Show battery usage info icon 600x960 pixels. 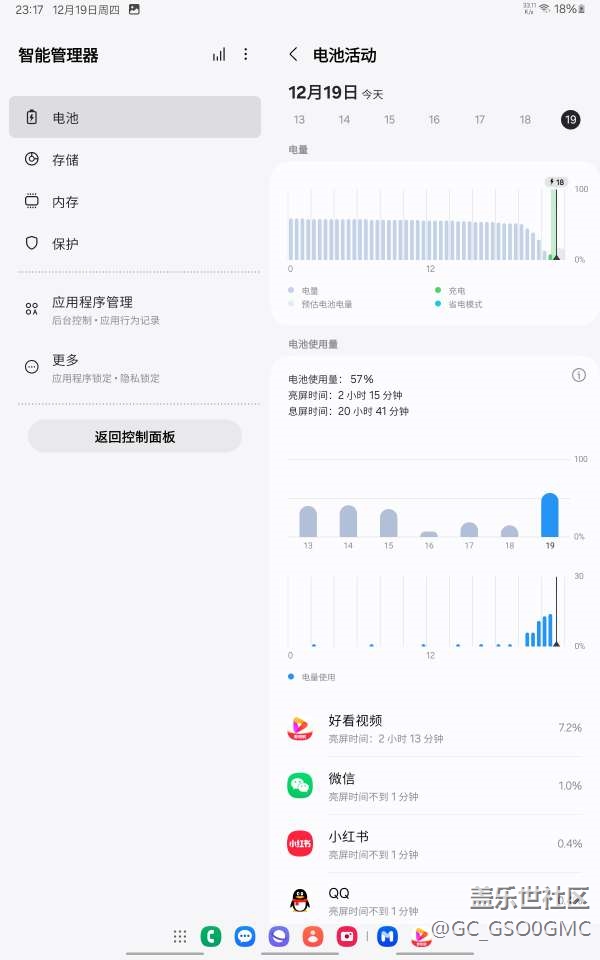pyautogui.click(x=578, y=375)
